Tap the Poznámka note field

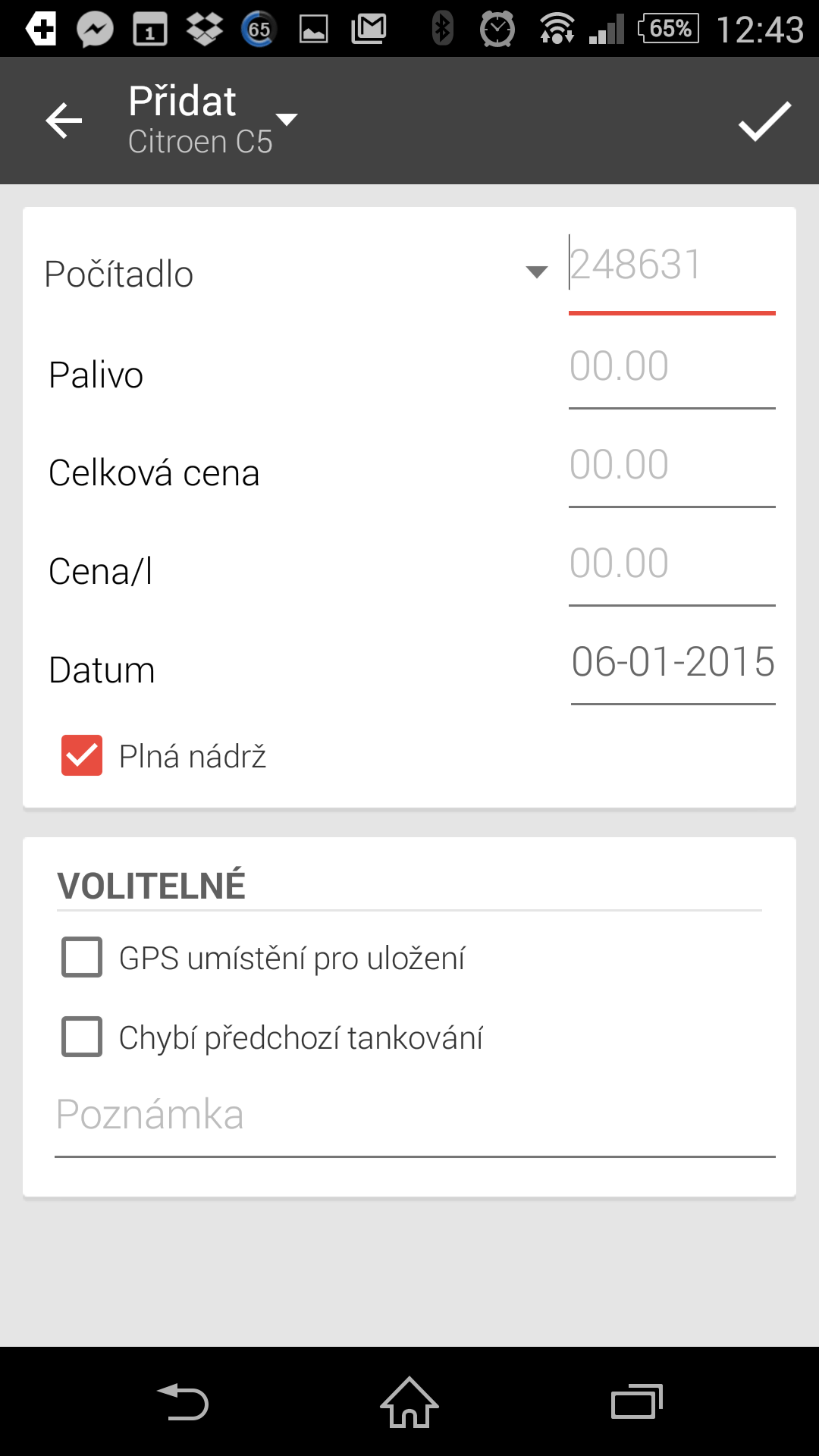pos(414,1116)
